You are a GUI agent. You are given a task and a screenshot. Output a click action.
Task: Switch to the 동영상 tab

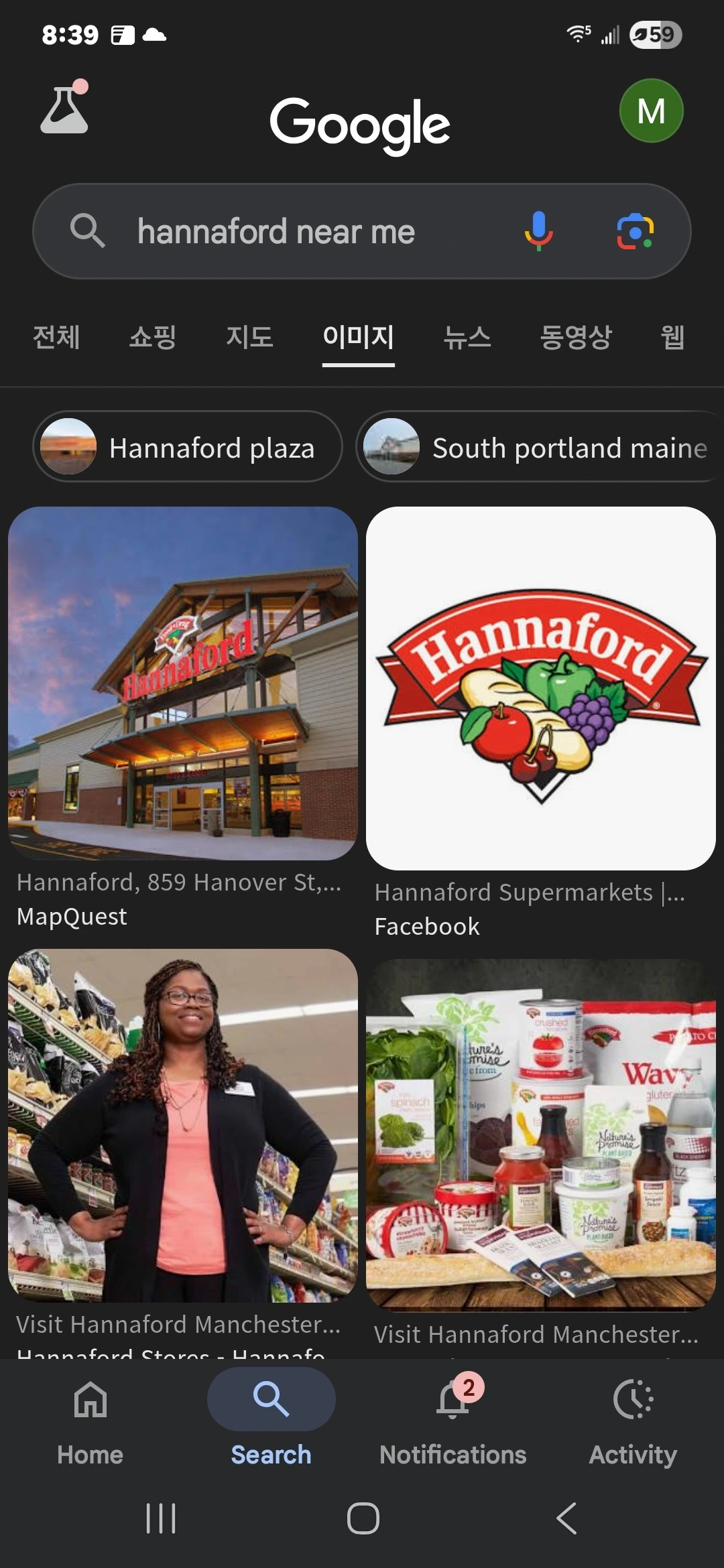[x=576, y=336]
